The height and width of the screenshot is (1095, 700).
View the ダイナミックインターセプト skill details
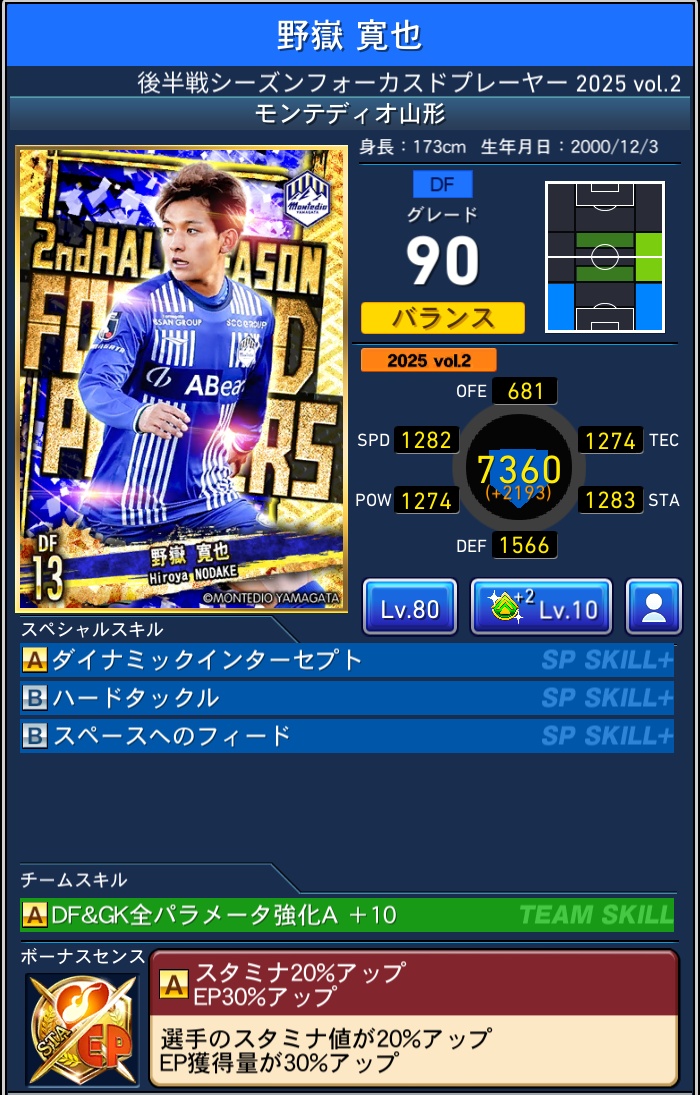346,660
